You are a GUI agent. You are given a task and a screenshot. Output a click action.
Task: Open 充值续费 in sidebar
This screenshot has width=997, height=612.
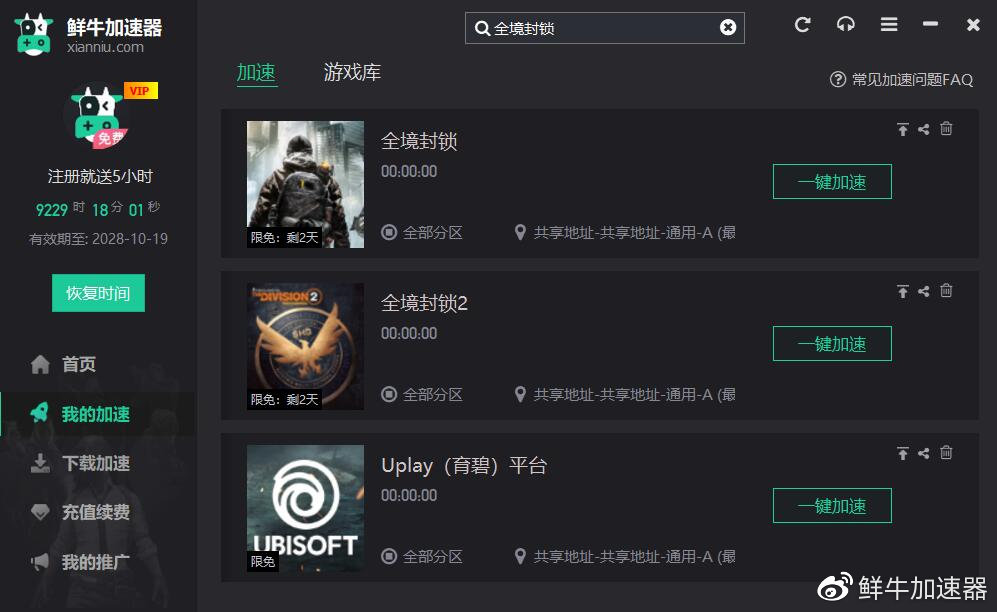(x=95, y=513)
